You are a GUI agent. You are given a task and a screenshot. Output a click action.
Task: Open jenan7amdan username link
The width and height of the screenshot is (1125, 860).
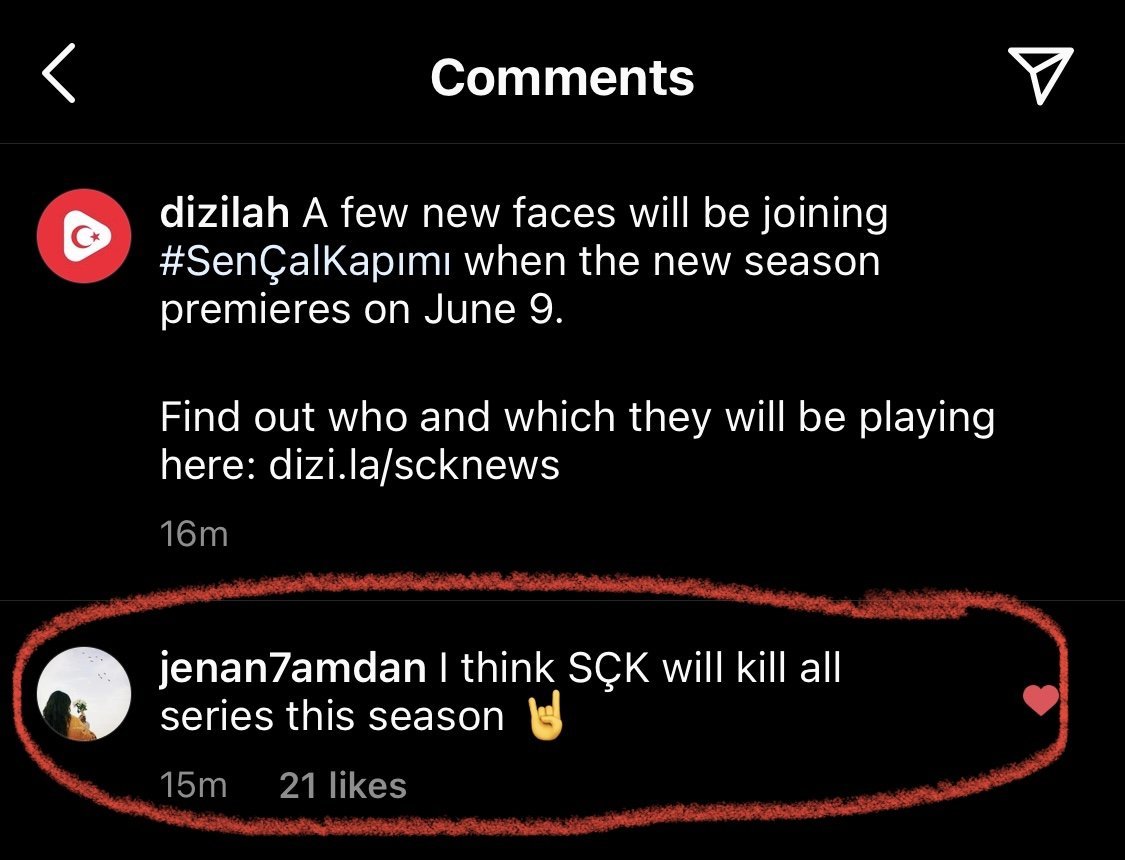pos(293,669)
